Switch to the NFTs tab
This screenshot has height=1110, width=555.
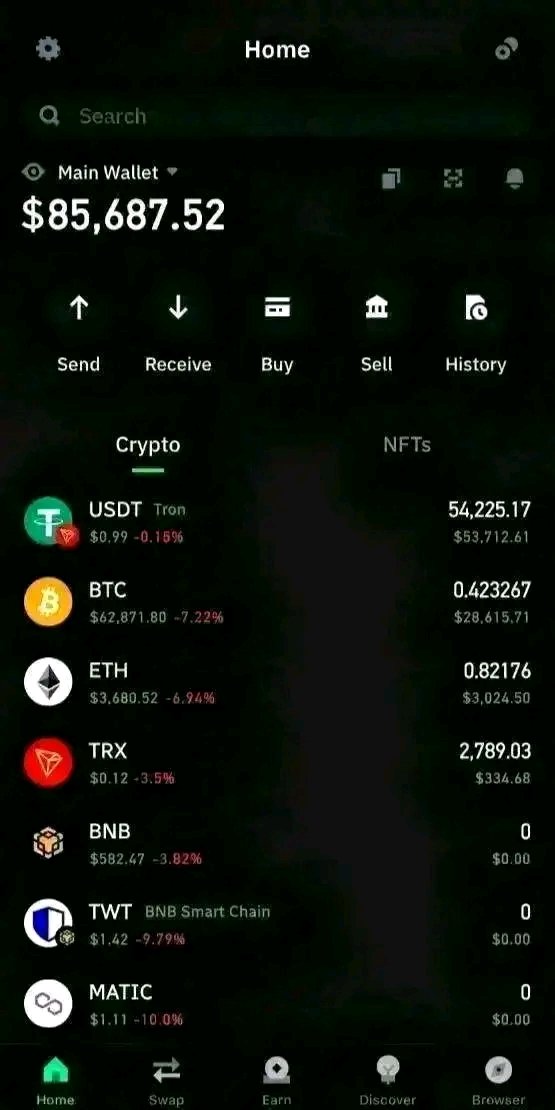pyautogui.click(x=407, y=445)
